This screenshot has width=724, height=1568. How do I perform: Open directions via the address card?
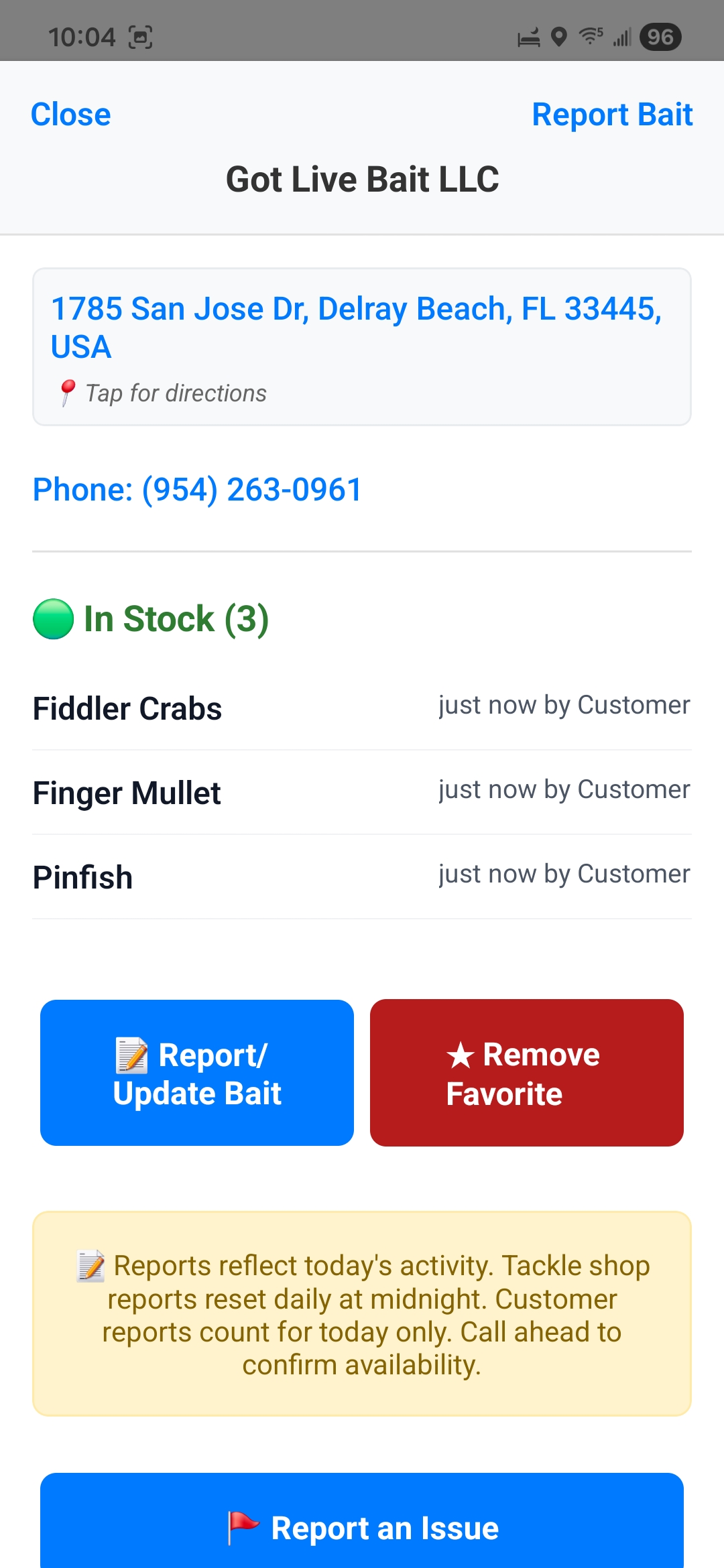point(362,344)
